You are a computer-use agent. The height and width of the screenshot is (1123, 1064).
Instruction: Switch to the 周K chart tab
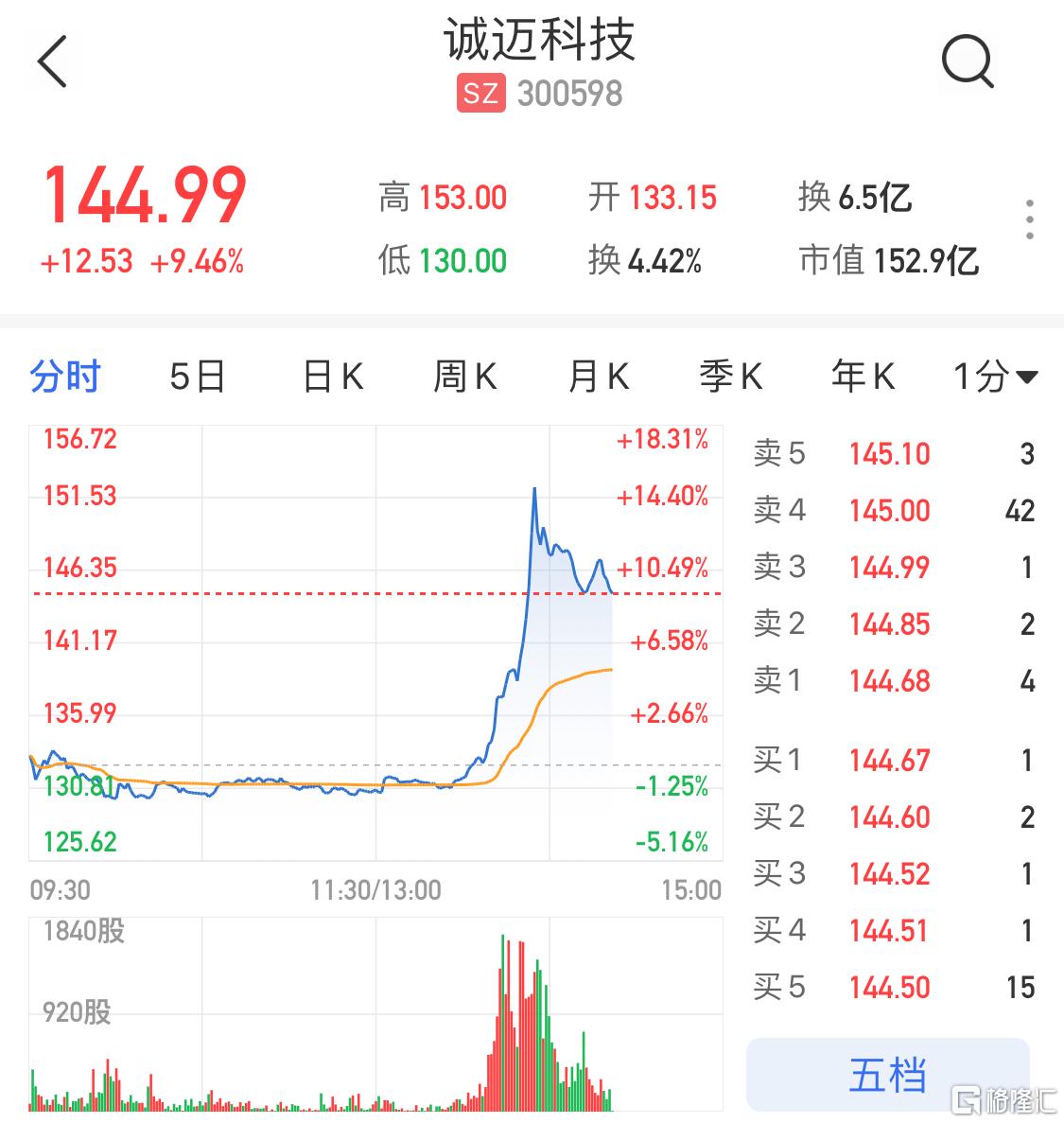(x=464, y=377)
